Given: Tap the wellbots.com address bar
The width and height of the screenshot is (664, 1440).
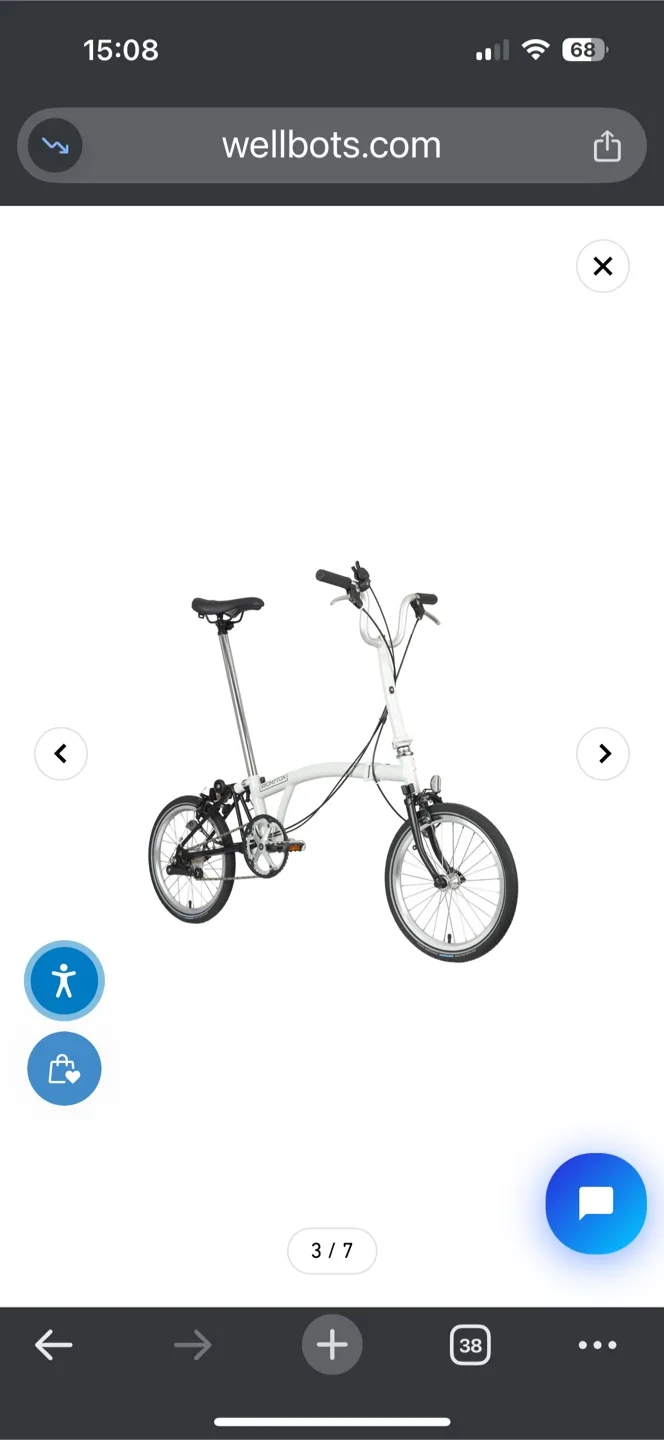Looking at the screenshot, I should [331, 146].
